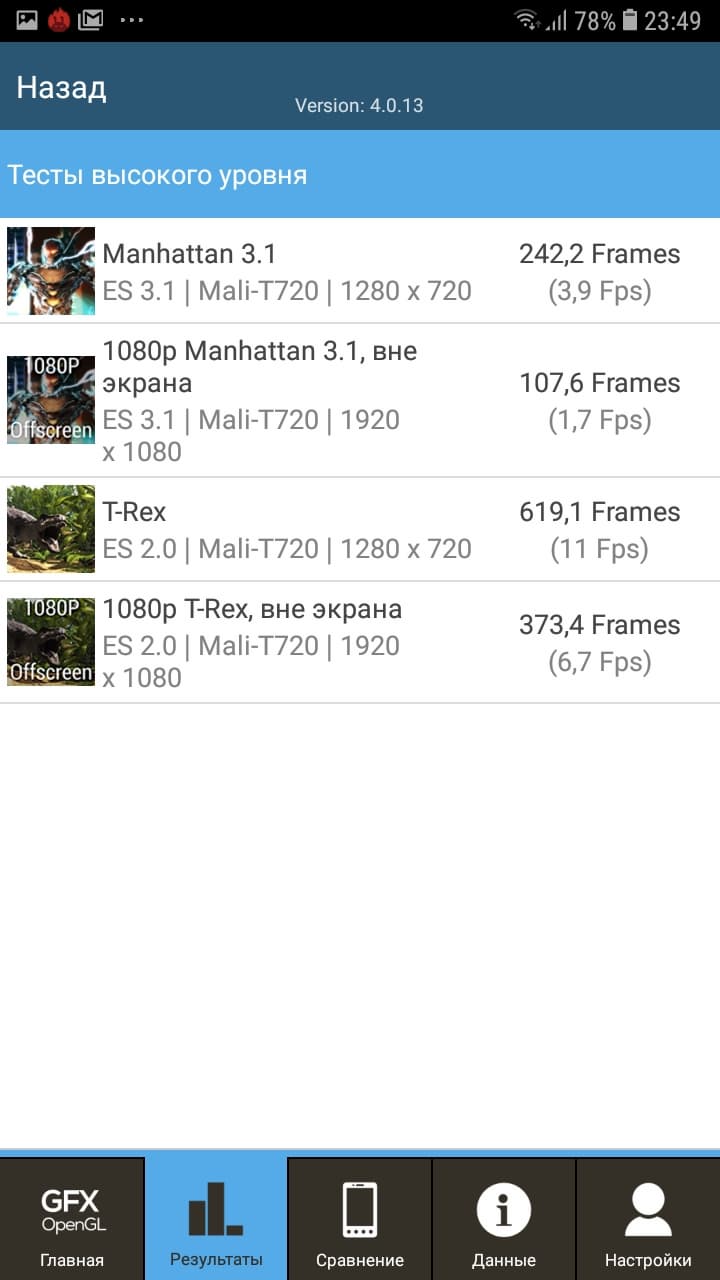Open the Сравнение tab
The height and width of the screenshot is (1280, 720).
coord(360,1219)
